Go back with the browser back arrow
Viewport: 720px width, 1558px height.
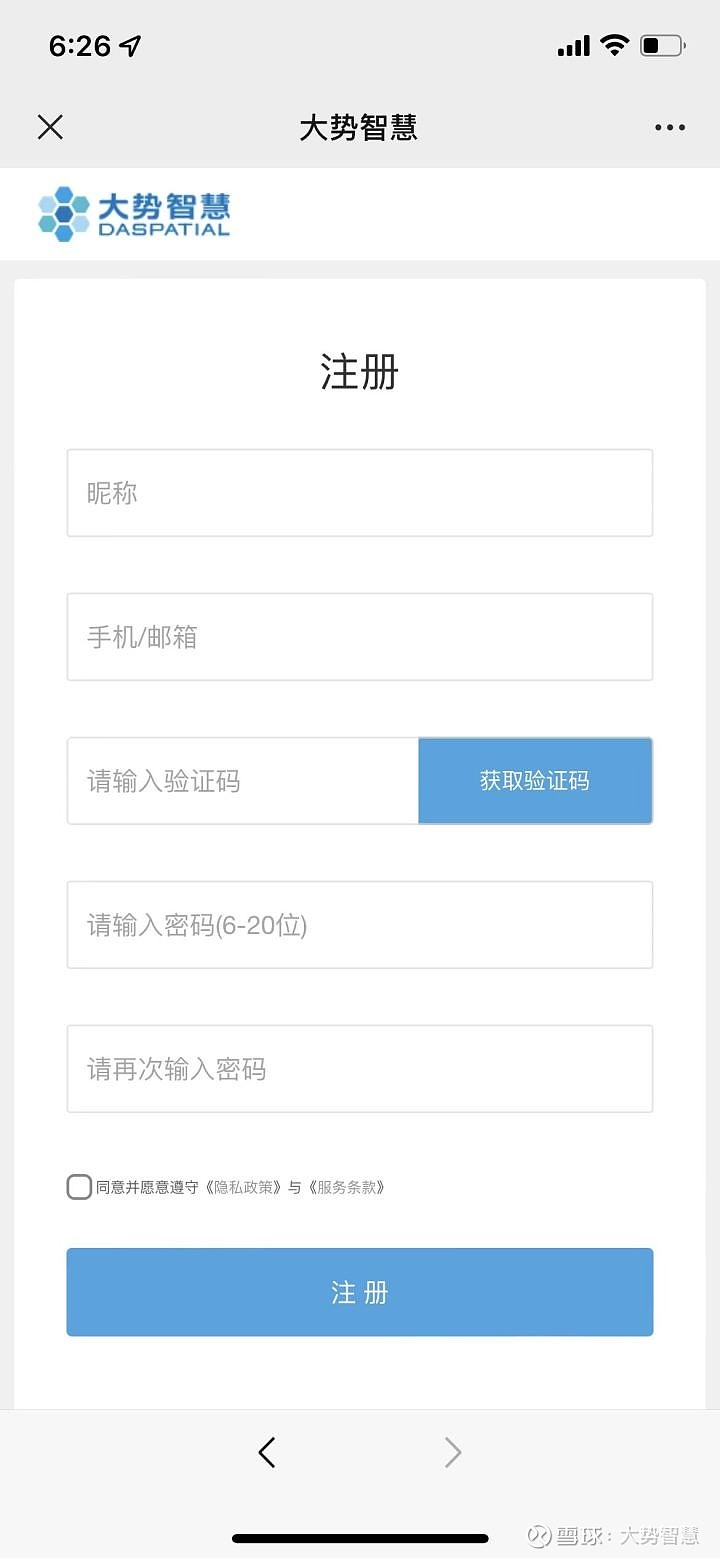[266, 1452]
